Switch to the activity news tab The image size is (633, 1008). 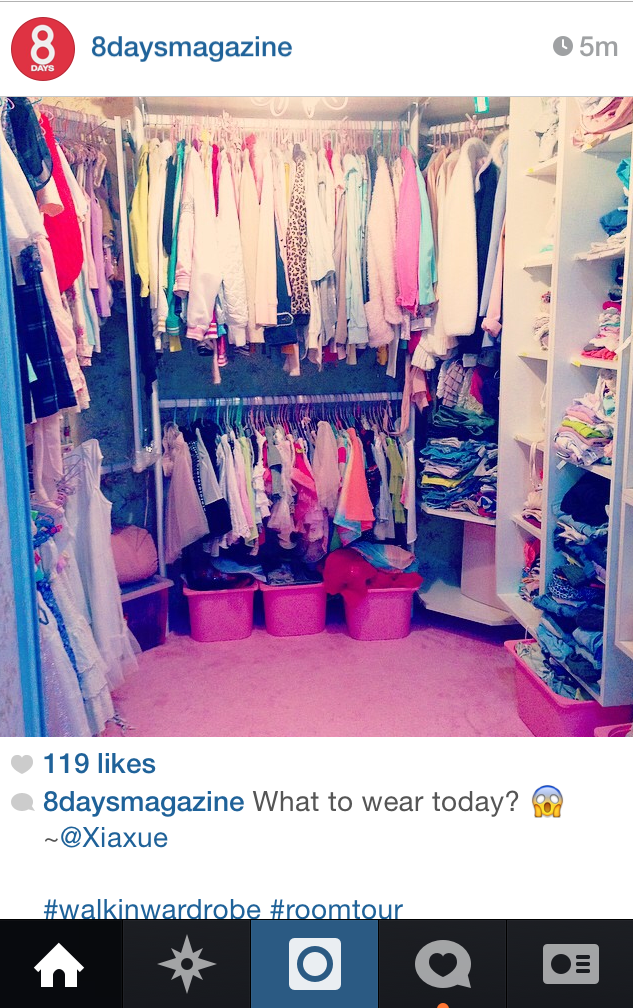point(442,965)
